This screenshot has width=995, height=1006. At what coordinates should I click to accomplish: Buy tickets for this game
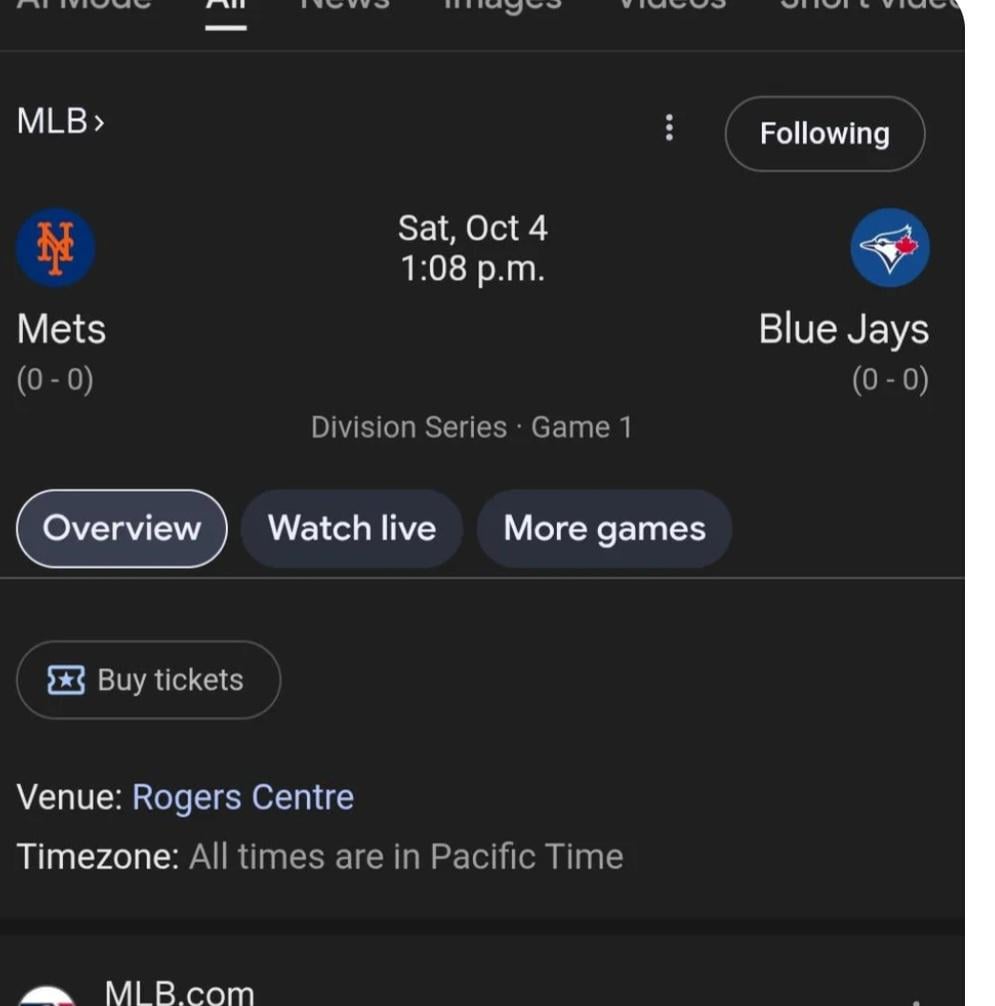(x=148, y=680)
